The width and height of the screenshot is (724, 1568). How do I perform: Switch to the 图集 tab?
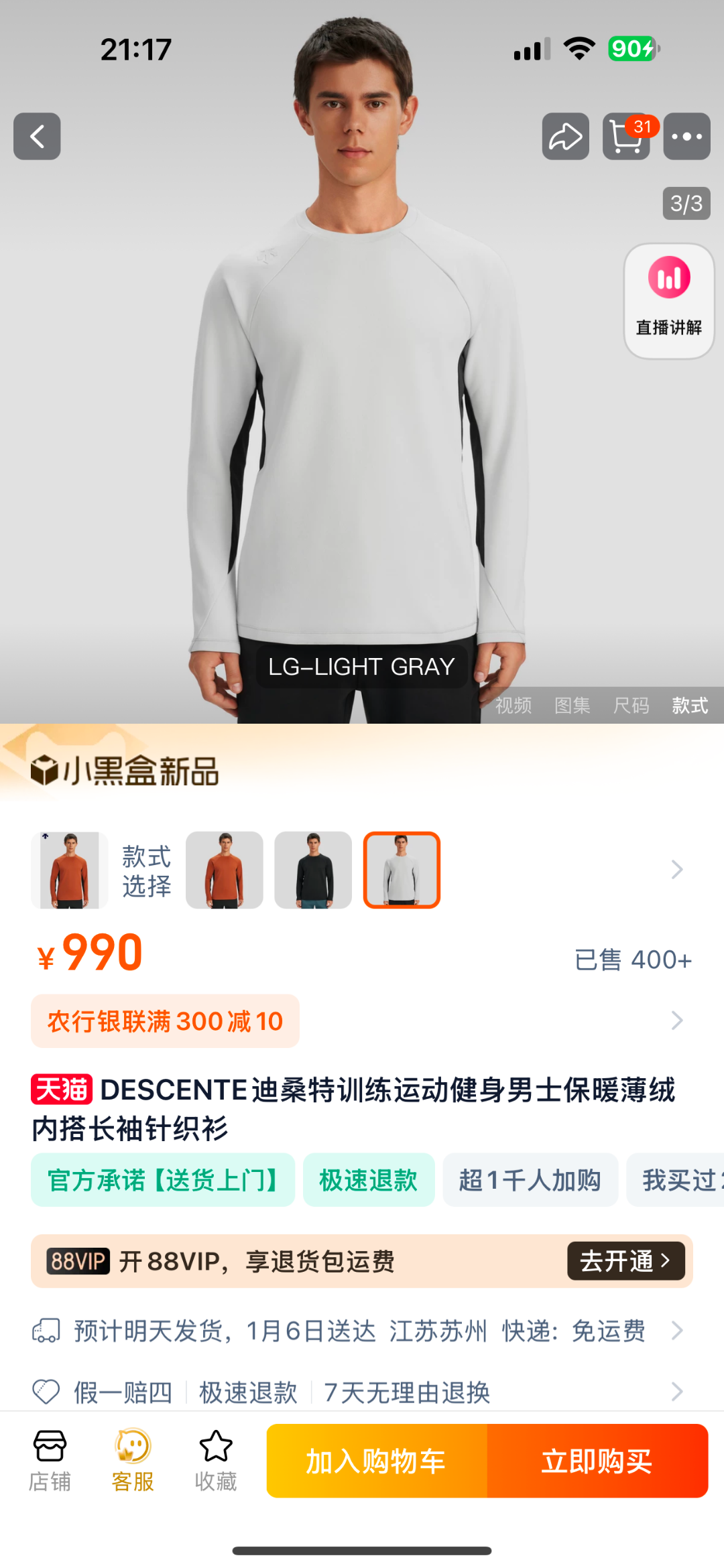tap(572, 705)
